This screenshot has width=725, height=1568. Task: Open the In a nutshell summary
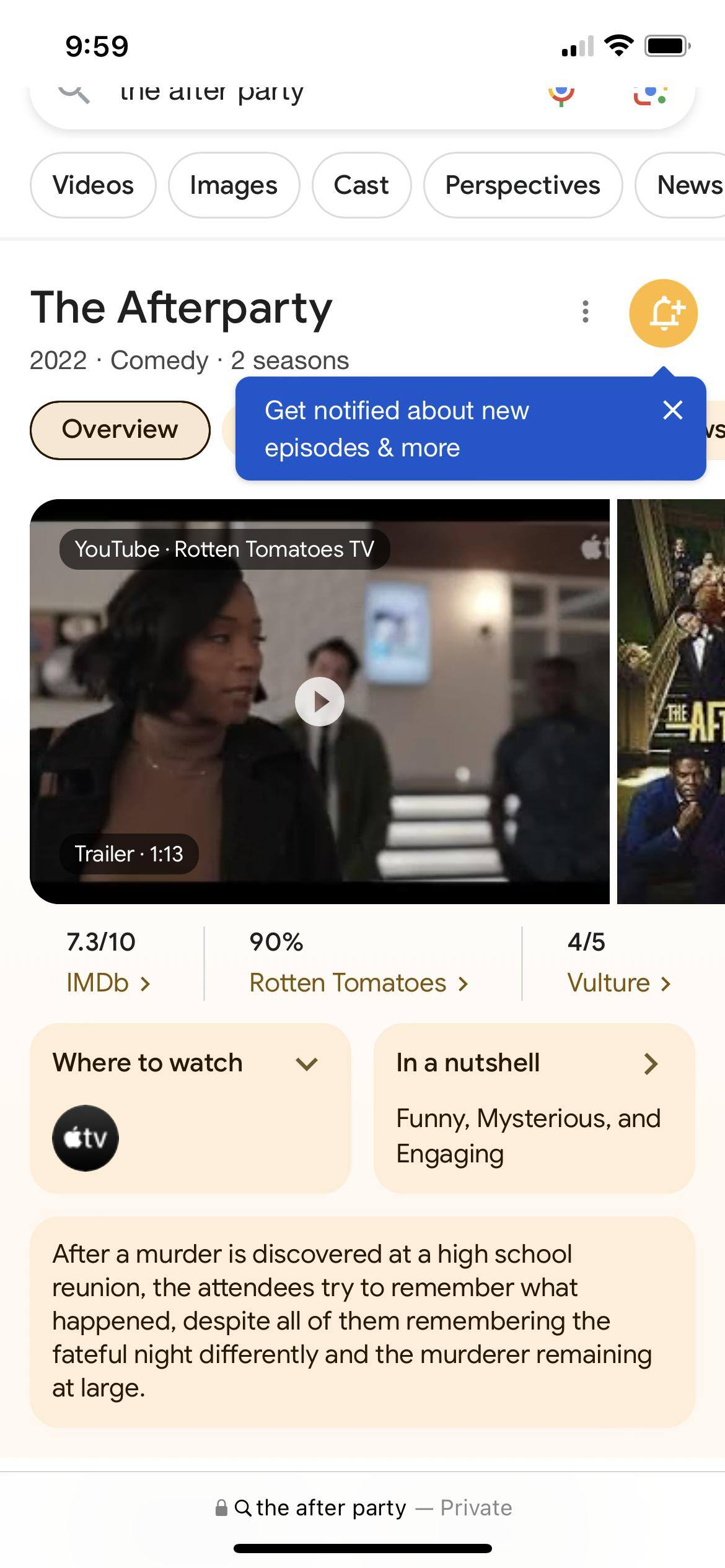coord(533,1107)
